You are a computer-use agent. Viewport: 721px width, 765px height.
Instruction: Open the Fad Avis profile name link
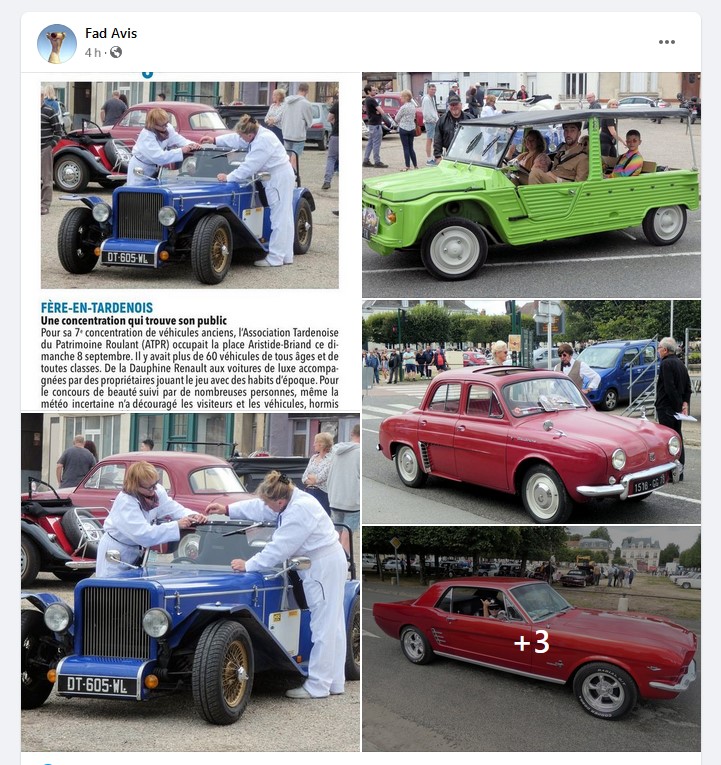pos(111,33)
